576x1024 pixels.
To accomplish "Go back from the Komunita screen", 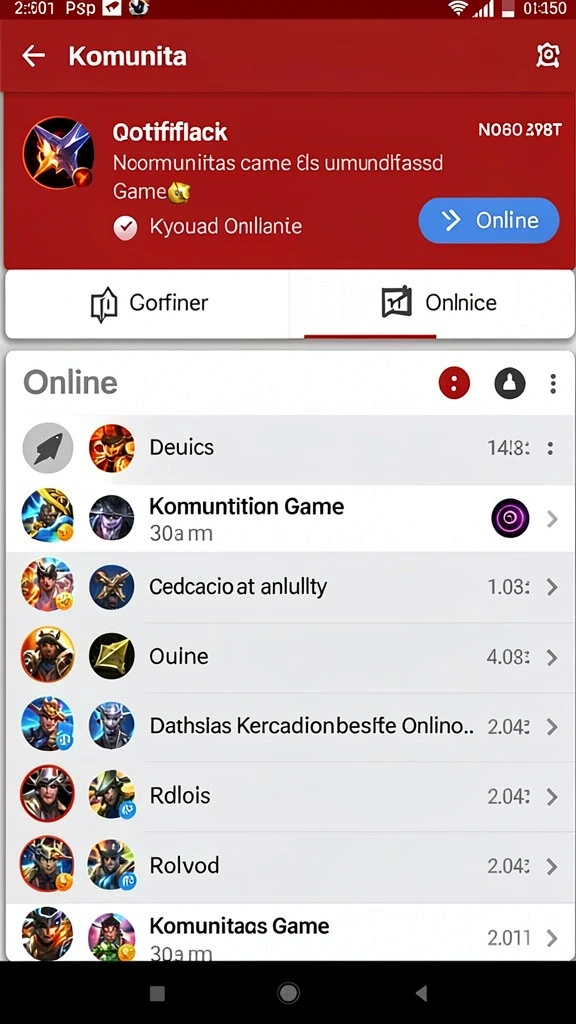I will coord(33,56).
